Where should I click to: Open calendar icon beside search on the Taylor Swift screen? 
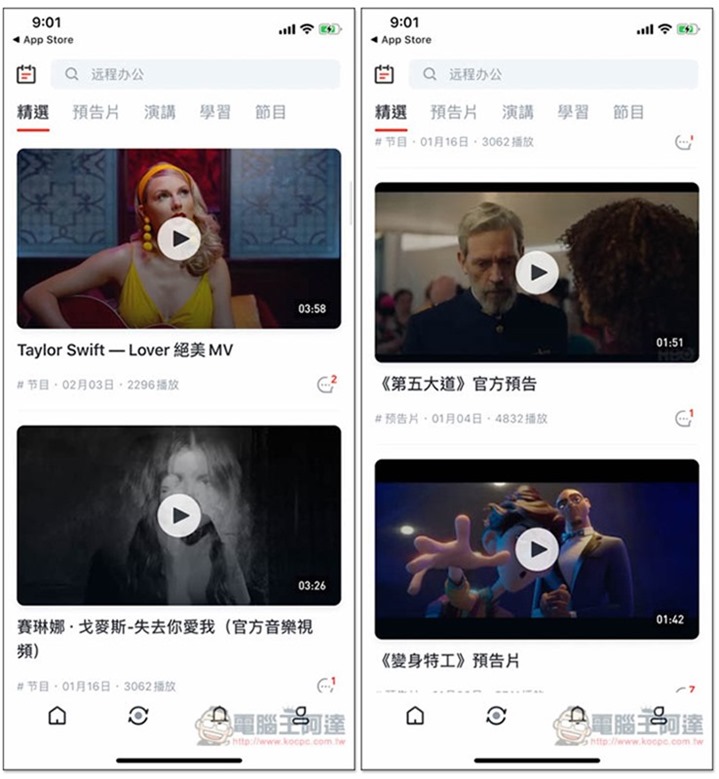[x=27, y=74]
